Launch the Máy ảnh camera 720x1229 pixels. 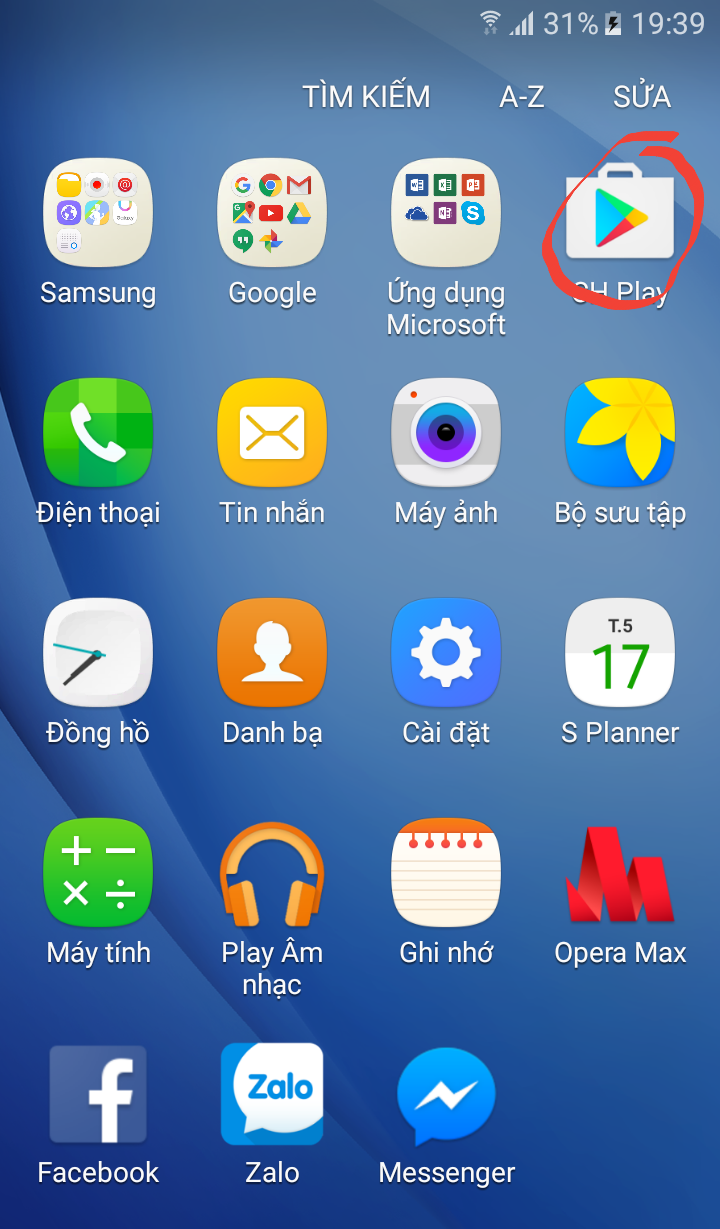pos(446,433)
